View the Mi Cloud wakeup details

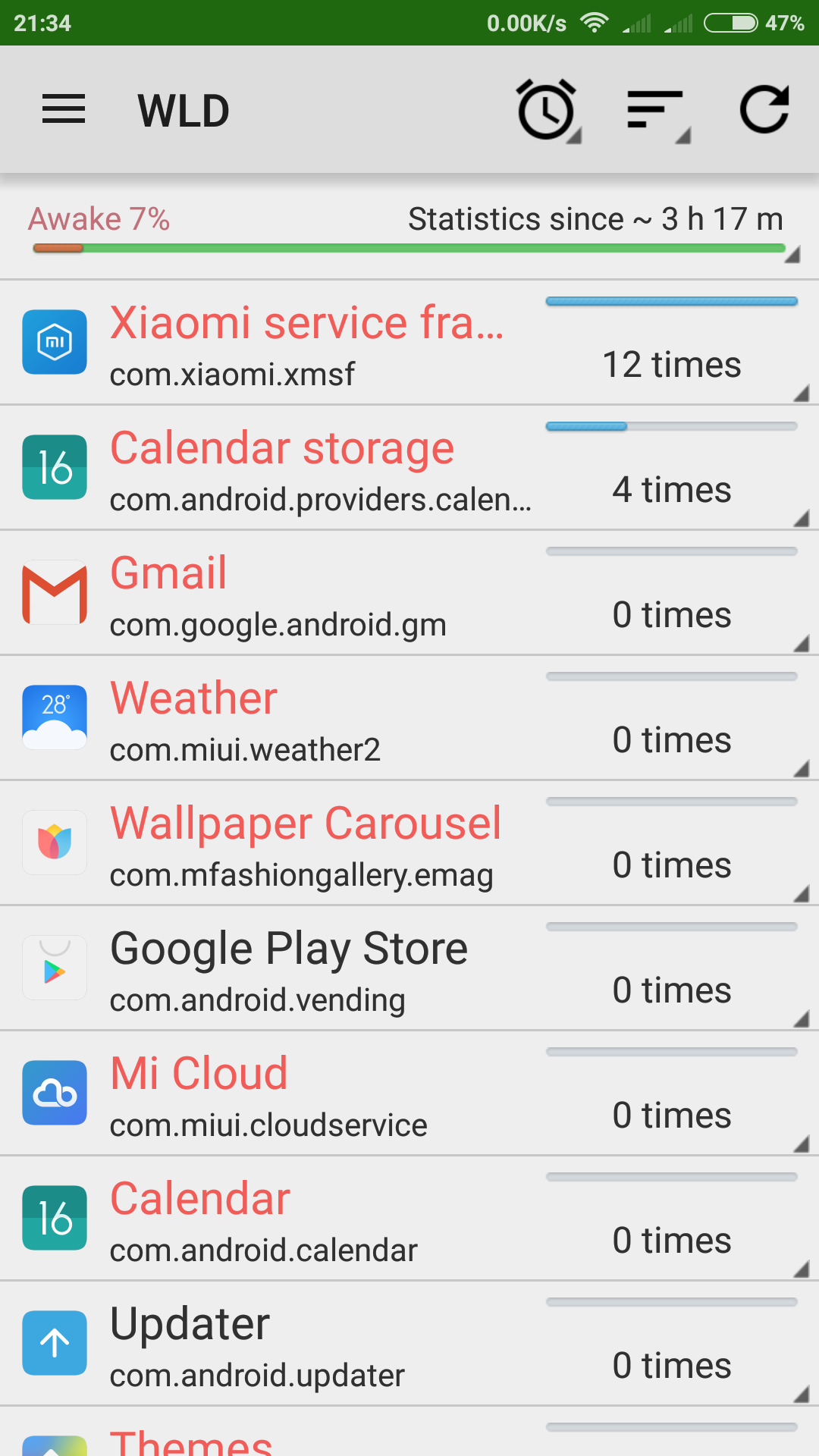[409, 1094]
